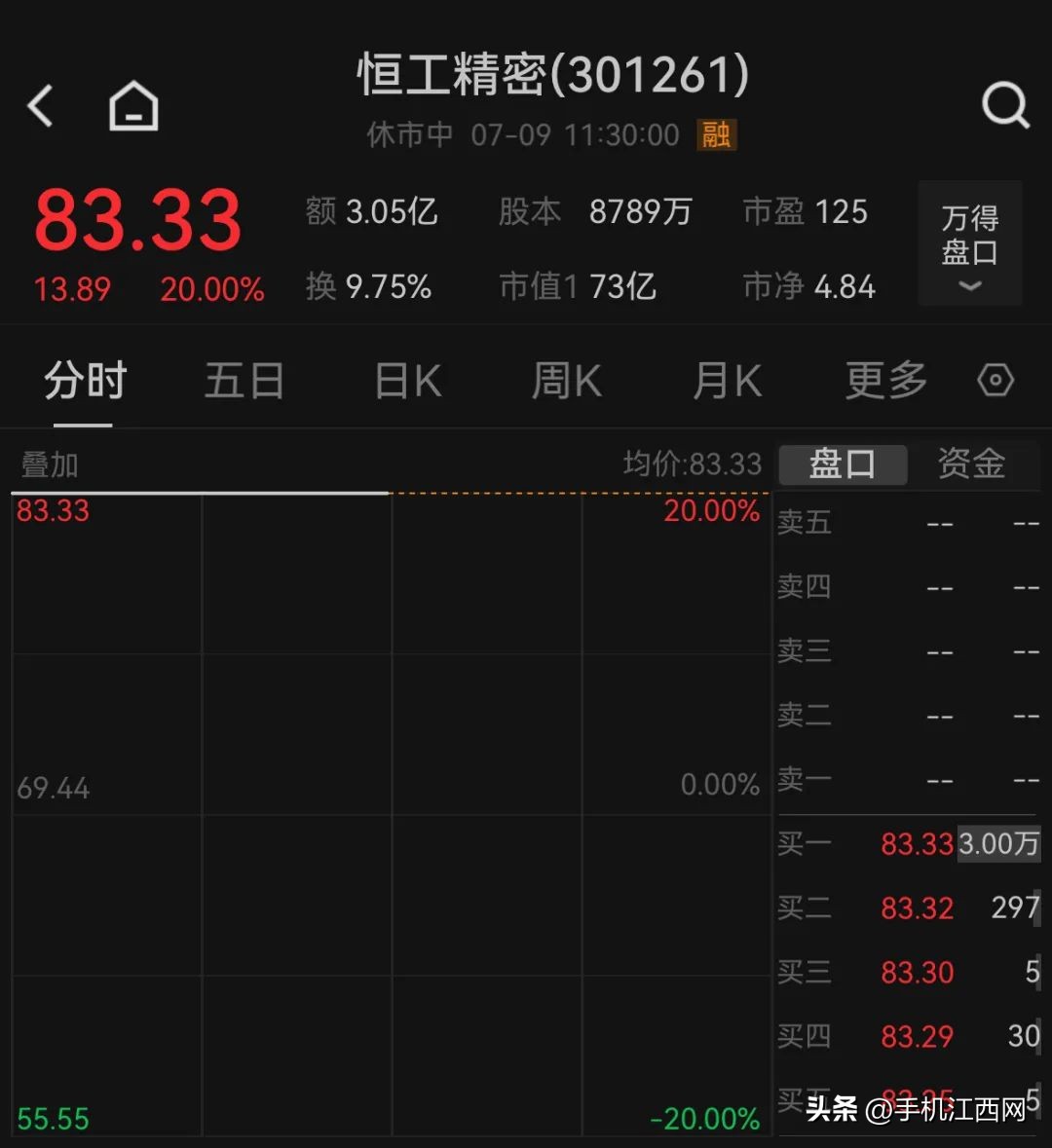Open the chart settings gear icon

[996, 381]
